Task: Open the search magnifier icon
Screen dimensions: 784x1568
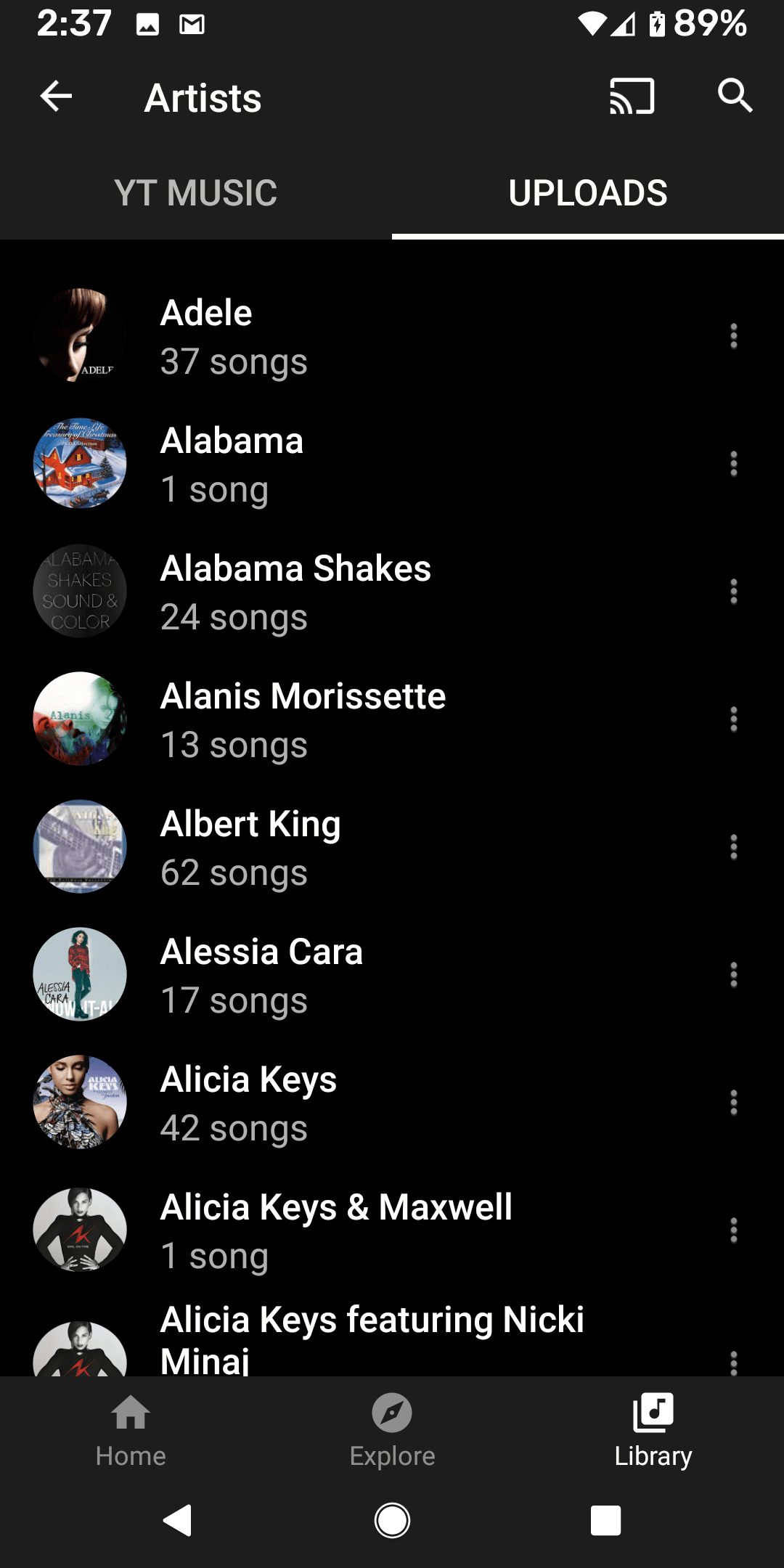Action: point(735,97)
